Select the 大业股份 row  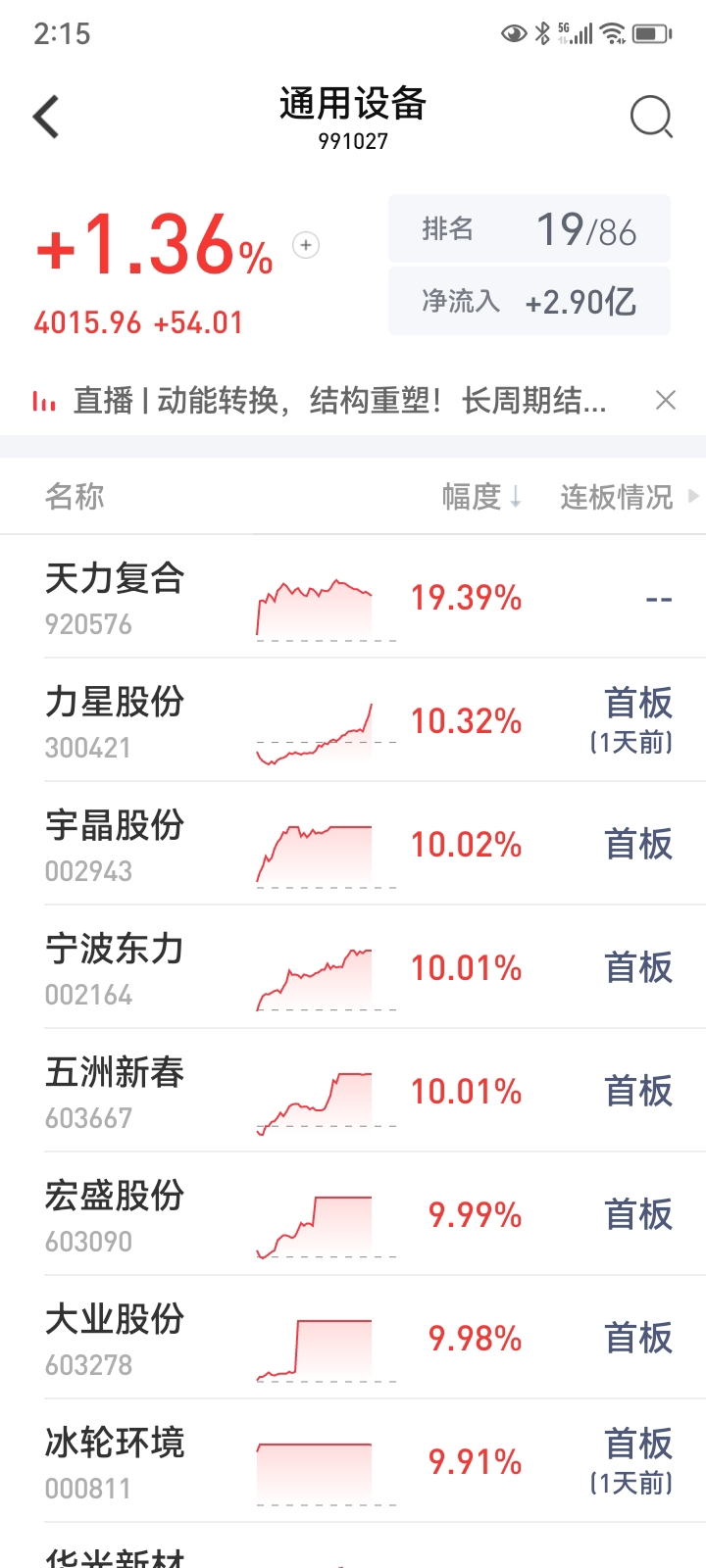tap(115, 1338)
